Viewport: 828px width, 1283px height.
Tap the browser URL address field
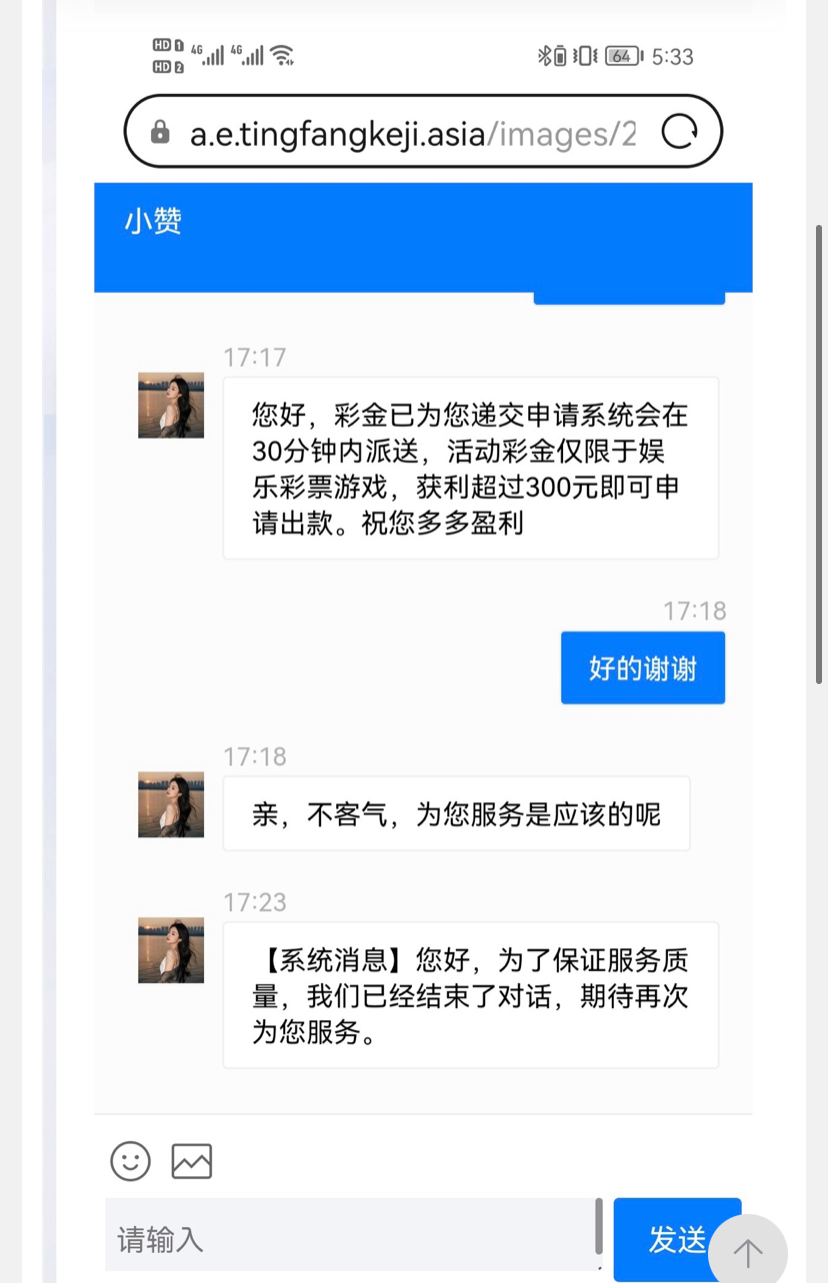(410, 133)
